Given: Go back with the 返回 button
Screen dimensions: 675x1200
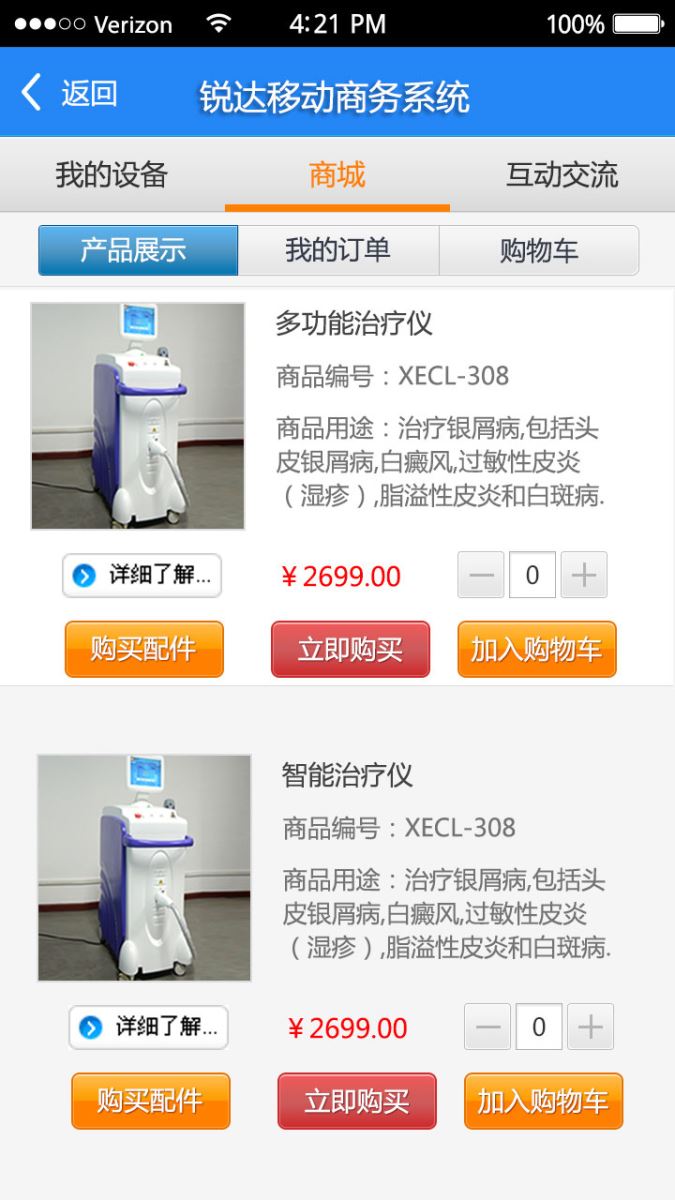Looking at the screenshot, I should click(68, 94).
